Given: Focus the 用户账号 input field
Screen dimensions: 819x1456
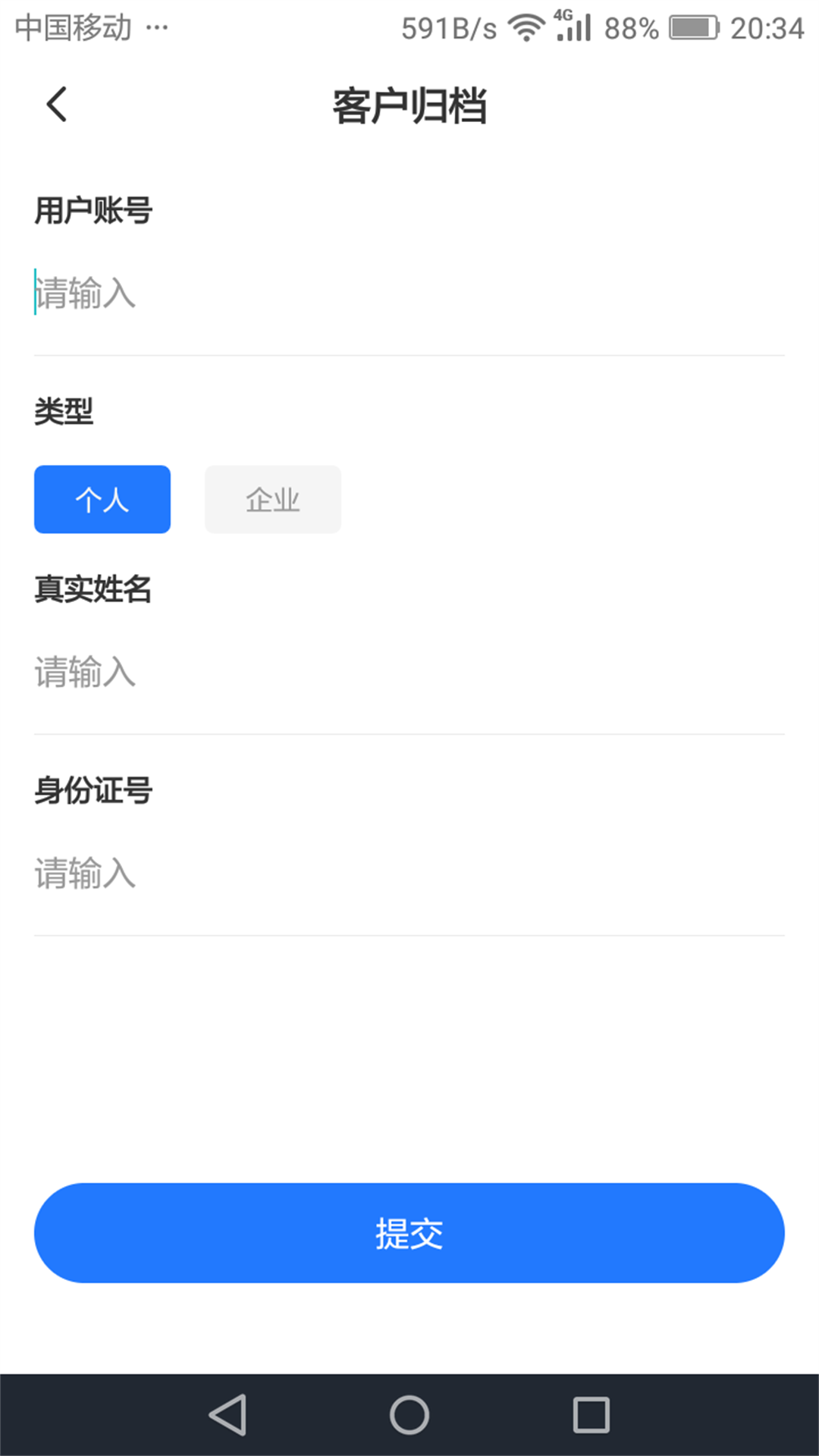Looking at the screenshot, I should click(409, 293).
